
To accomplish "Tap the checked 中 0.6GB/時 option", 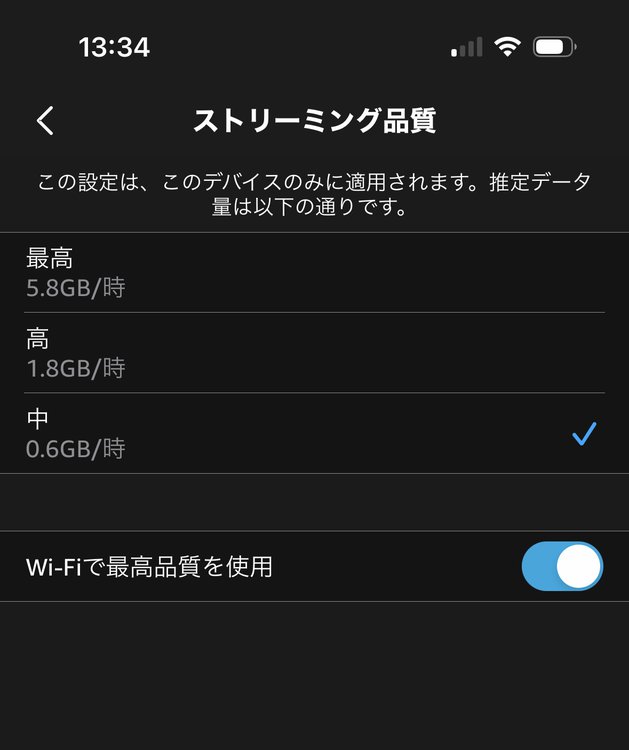I will 314,434.
